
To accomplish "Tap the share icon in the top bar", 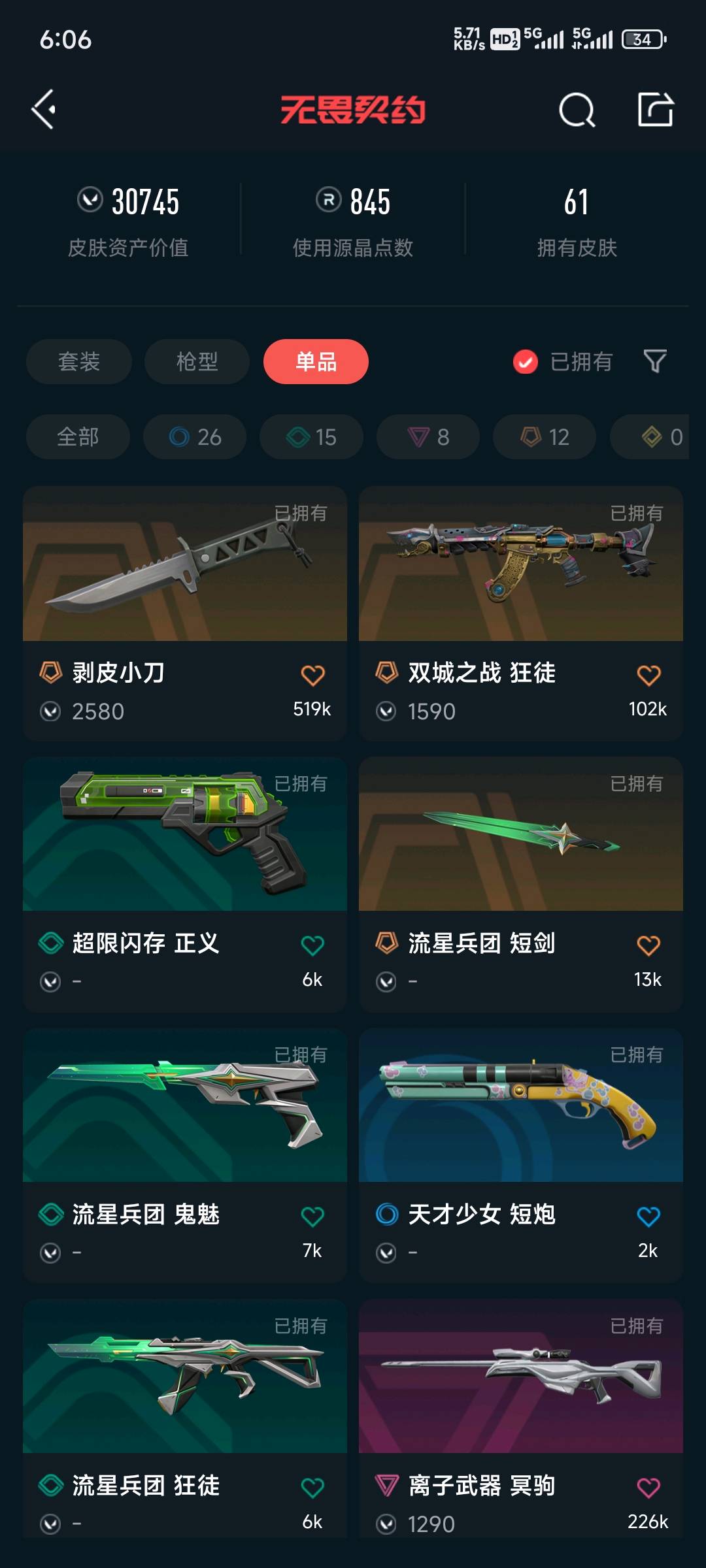I will [655, 109].
